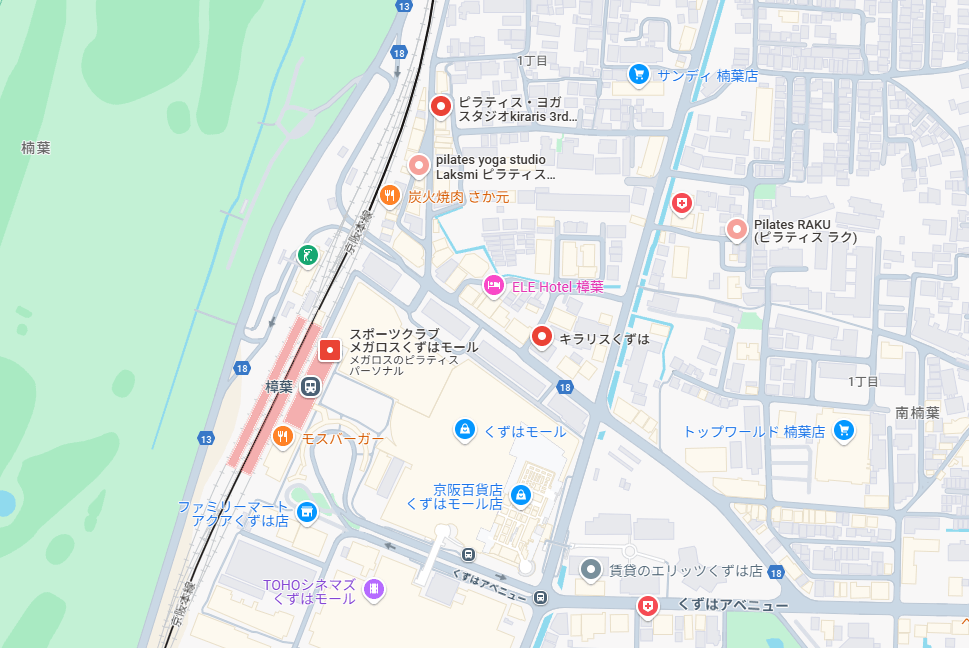Open the 賃貸のエリッツくずは店 pin
The image size is (969, 648).
click(591, 570)
